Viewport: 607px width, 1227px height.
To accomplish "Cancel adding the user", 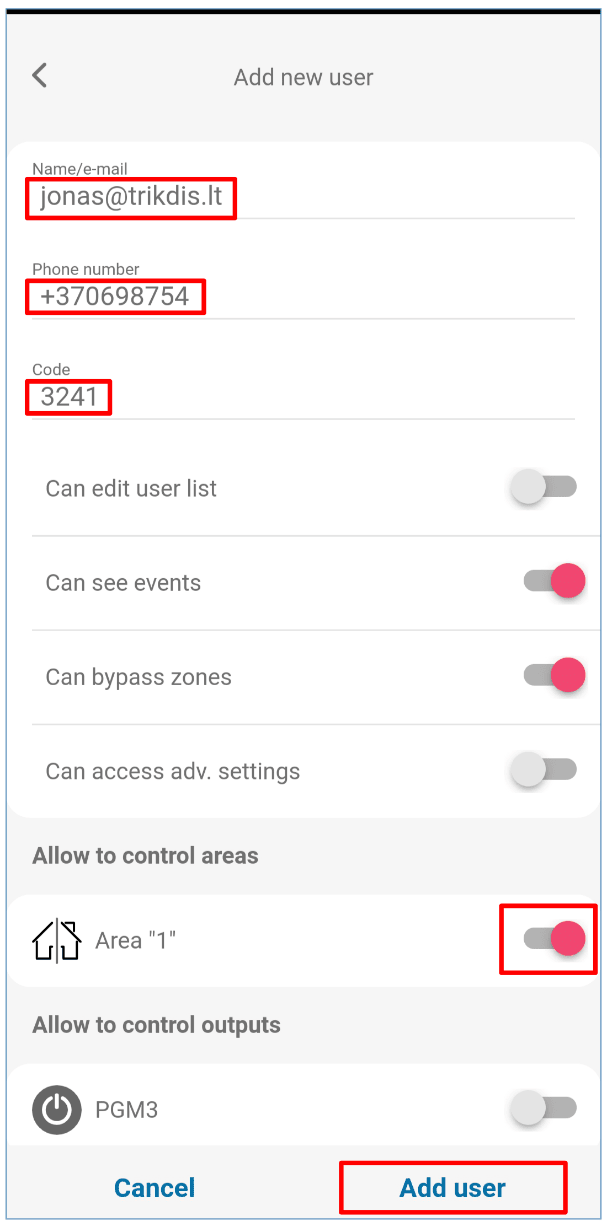I will click(x=154, y=1188).
